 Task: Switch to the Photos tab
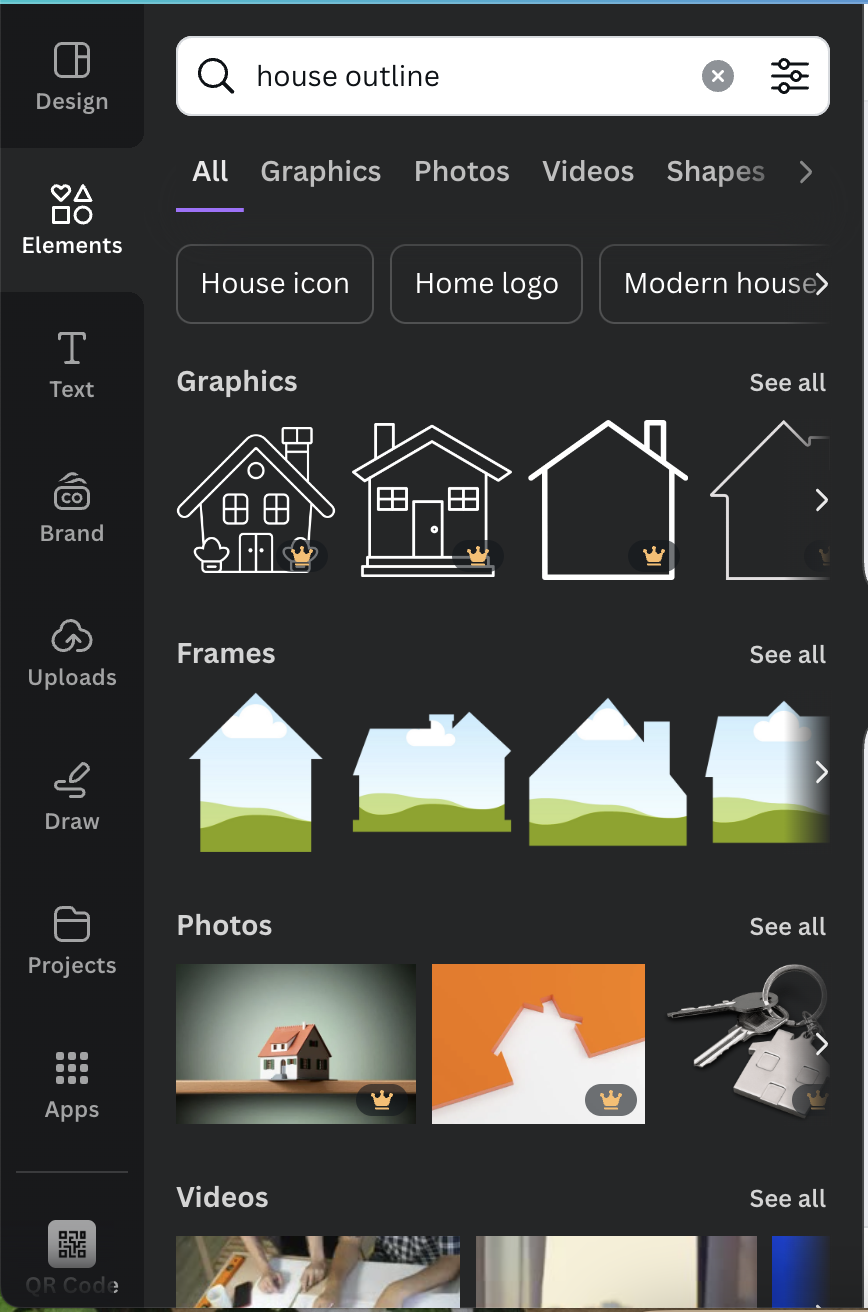point(461,172)
